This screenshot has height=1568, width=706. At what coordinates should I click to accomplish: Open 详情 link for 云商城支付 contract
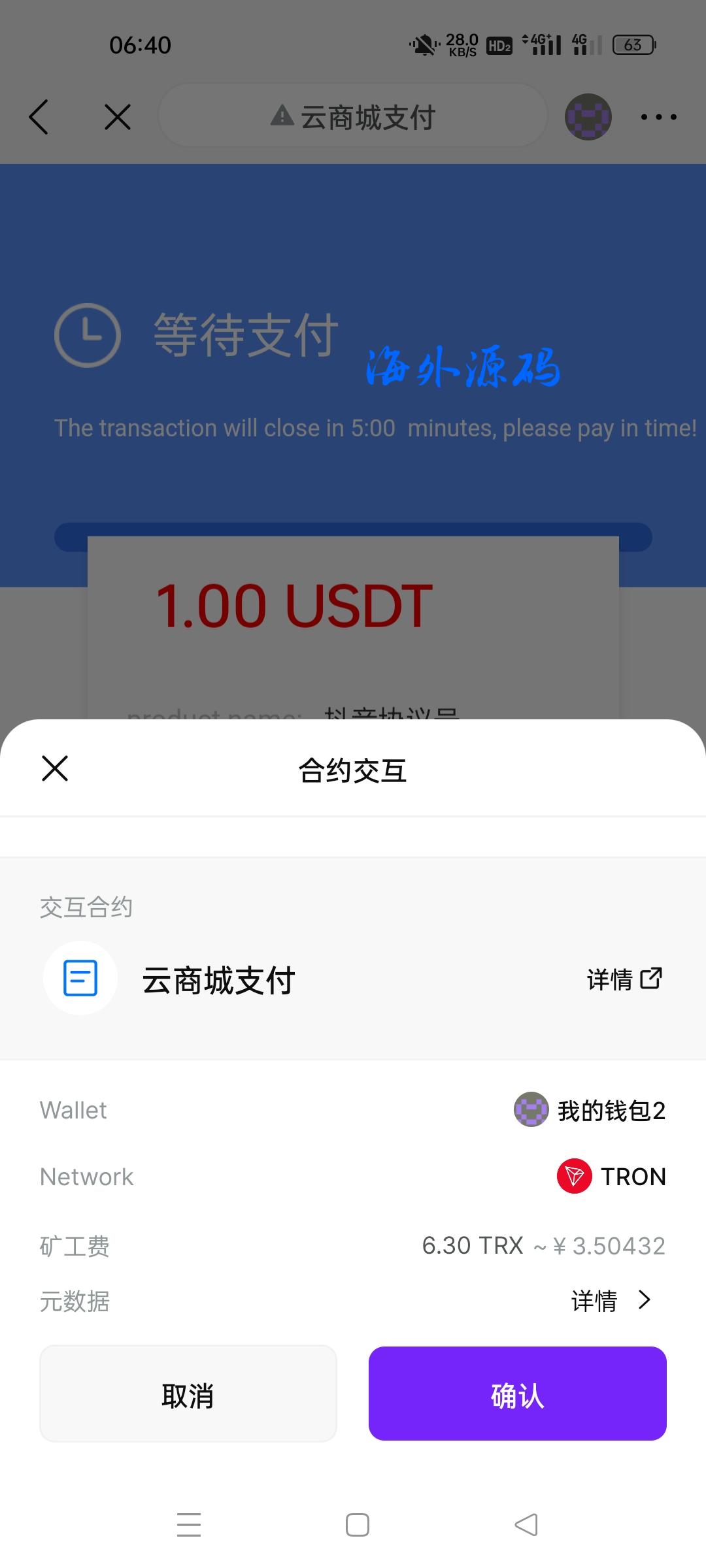point(624,979)
